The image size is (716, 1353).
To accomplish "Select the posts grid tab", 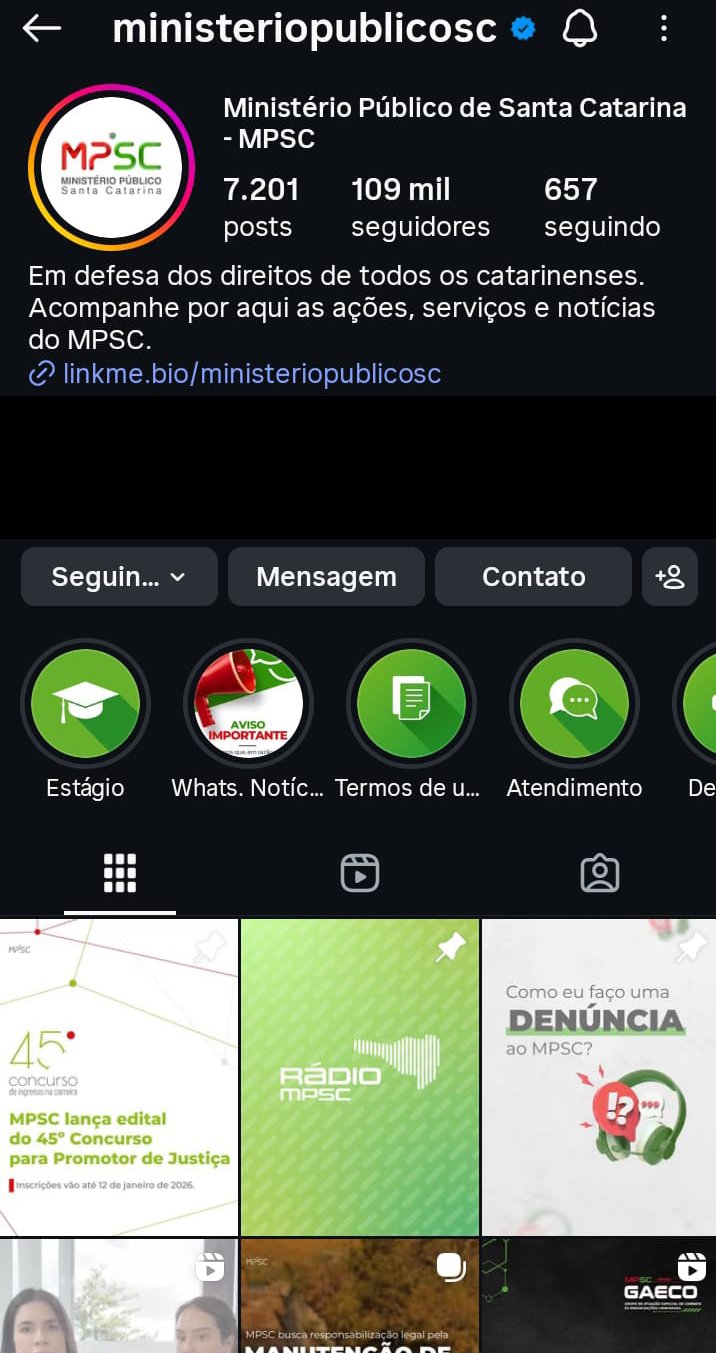I will pyautogui.click(x=120, y=873).
